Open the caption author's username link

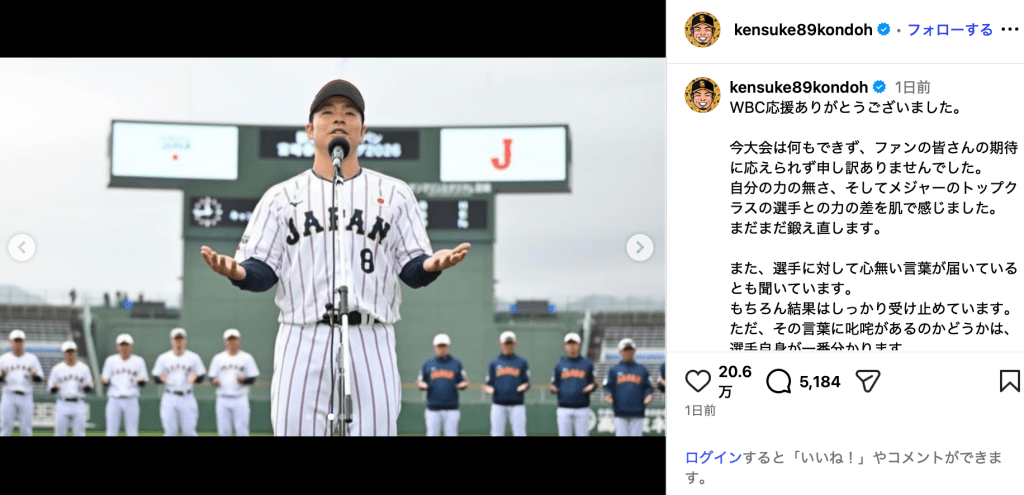800,87
